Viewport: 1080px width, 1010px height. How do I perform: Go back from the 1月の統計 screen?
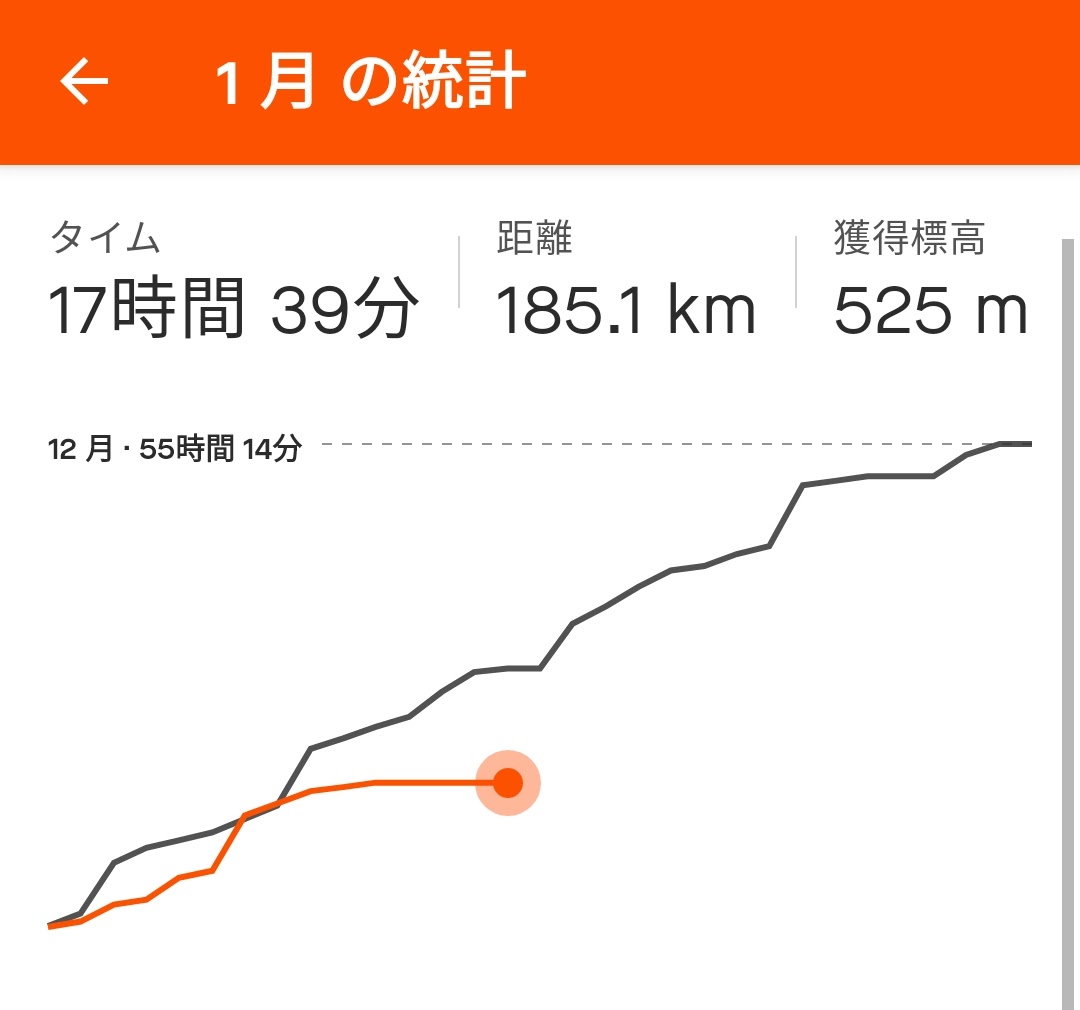pyautogui.click(x=84, y=82)
